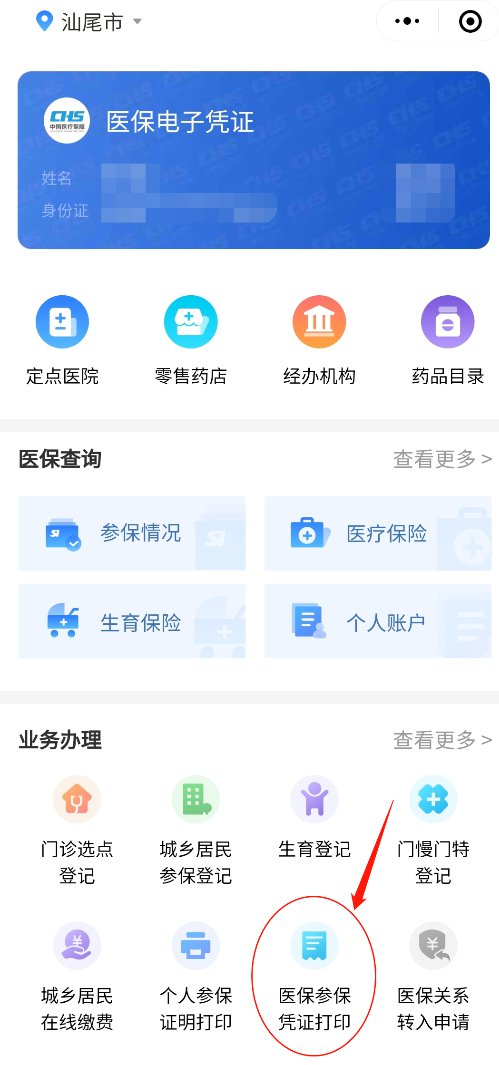
Task: Open 药品目录
Action: (x=447, y=340)
